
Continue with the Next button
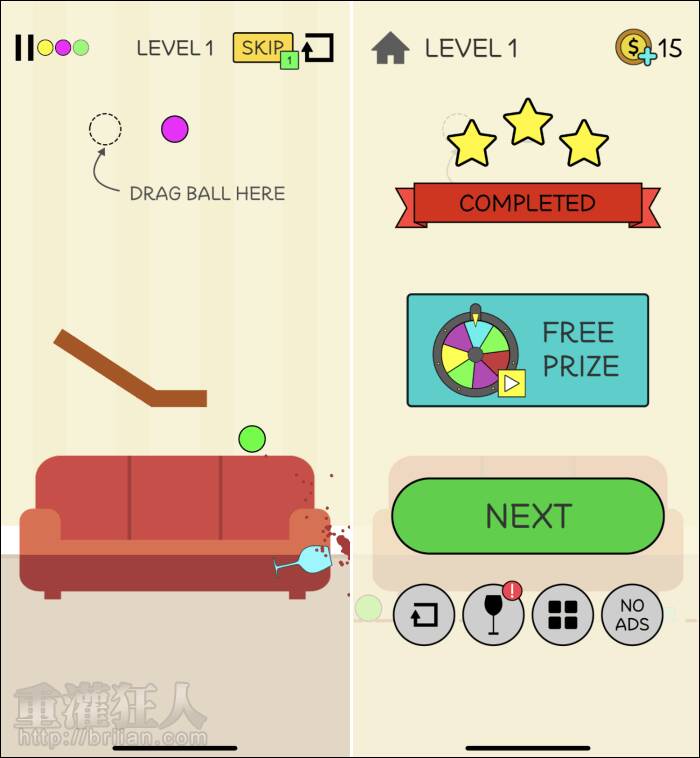click(x=527, y=516)
